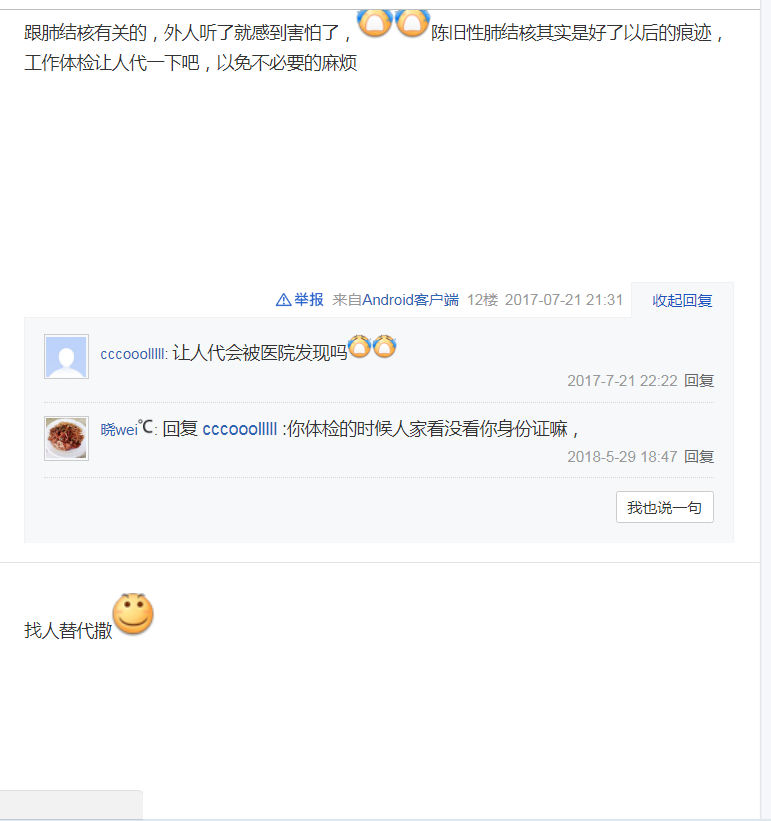This screenshot has width=771, height=821.
Task: View 晓wei℃'s avatar
Action: point(66,438)
